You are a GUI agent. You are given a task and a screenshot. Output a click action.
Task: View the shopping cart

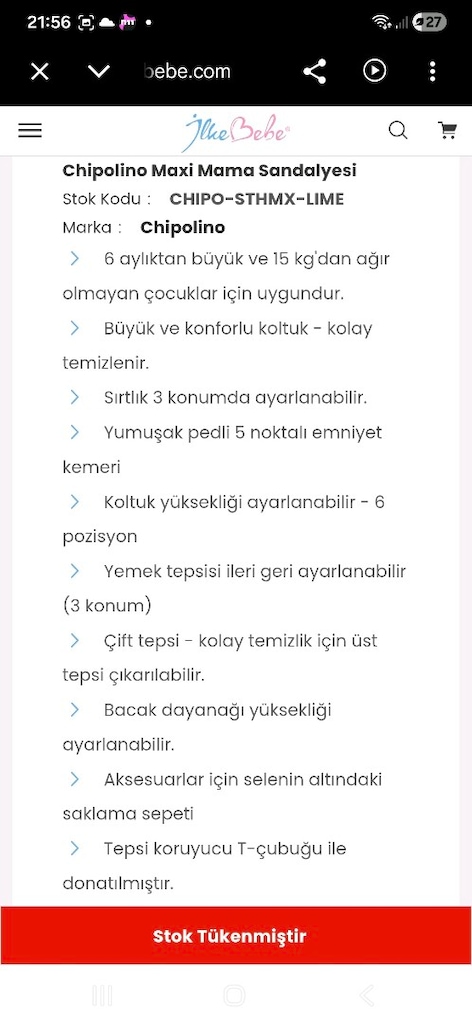[447, 131]
